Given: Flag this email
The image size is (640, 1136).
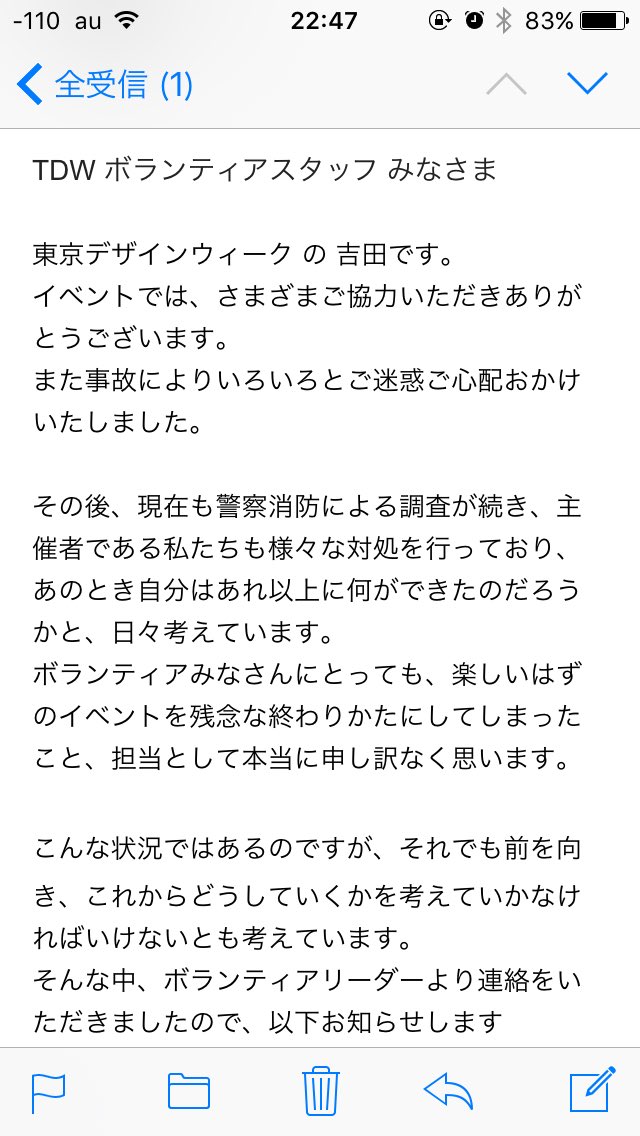Looking at the screenshot, I should [x=47, y=1089].
